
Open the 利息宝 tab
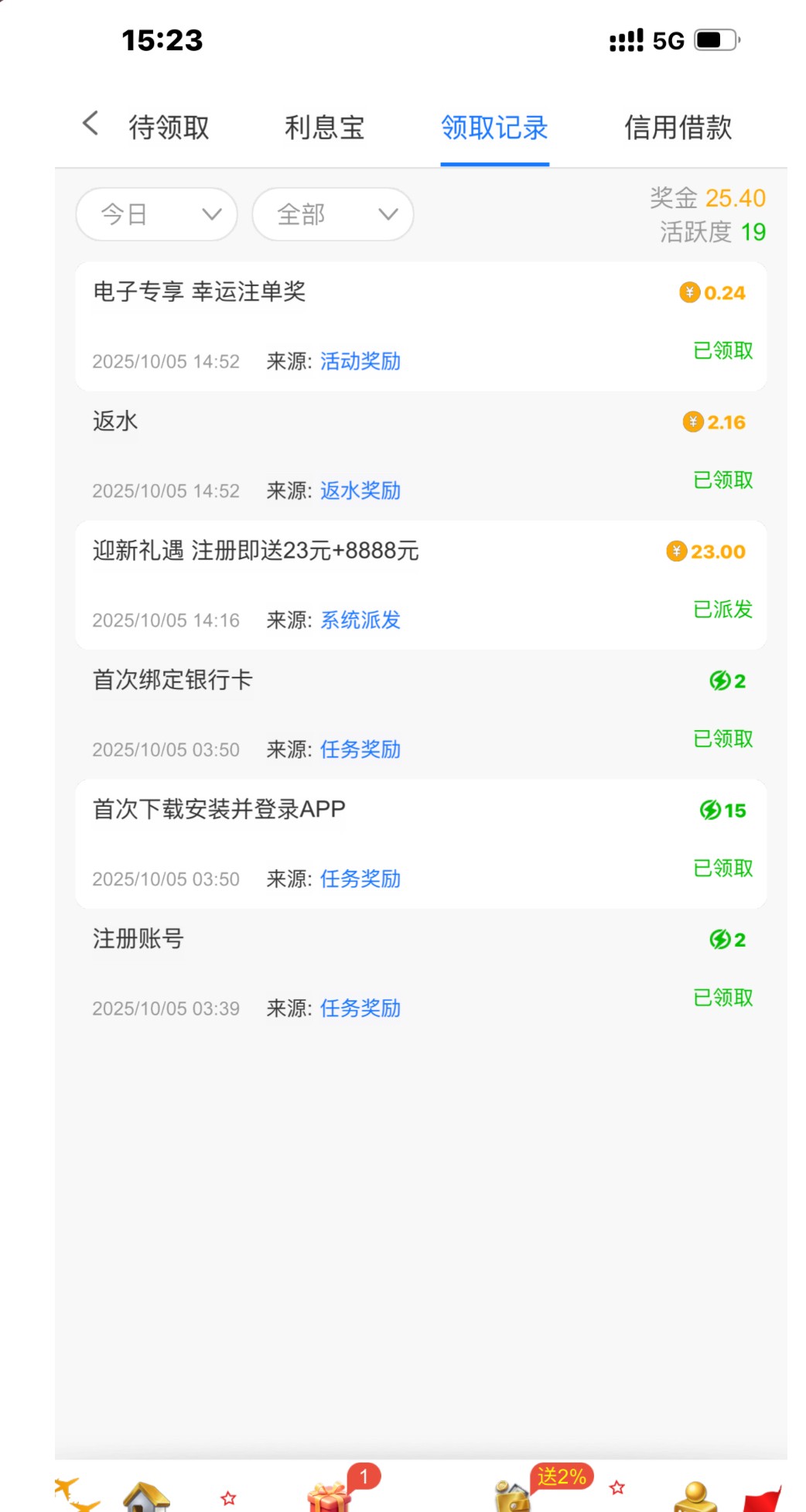click(324, 128)
